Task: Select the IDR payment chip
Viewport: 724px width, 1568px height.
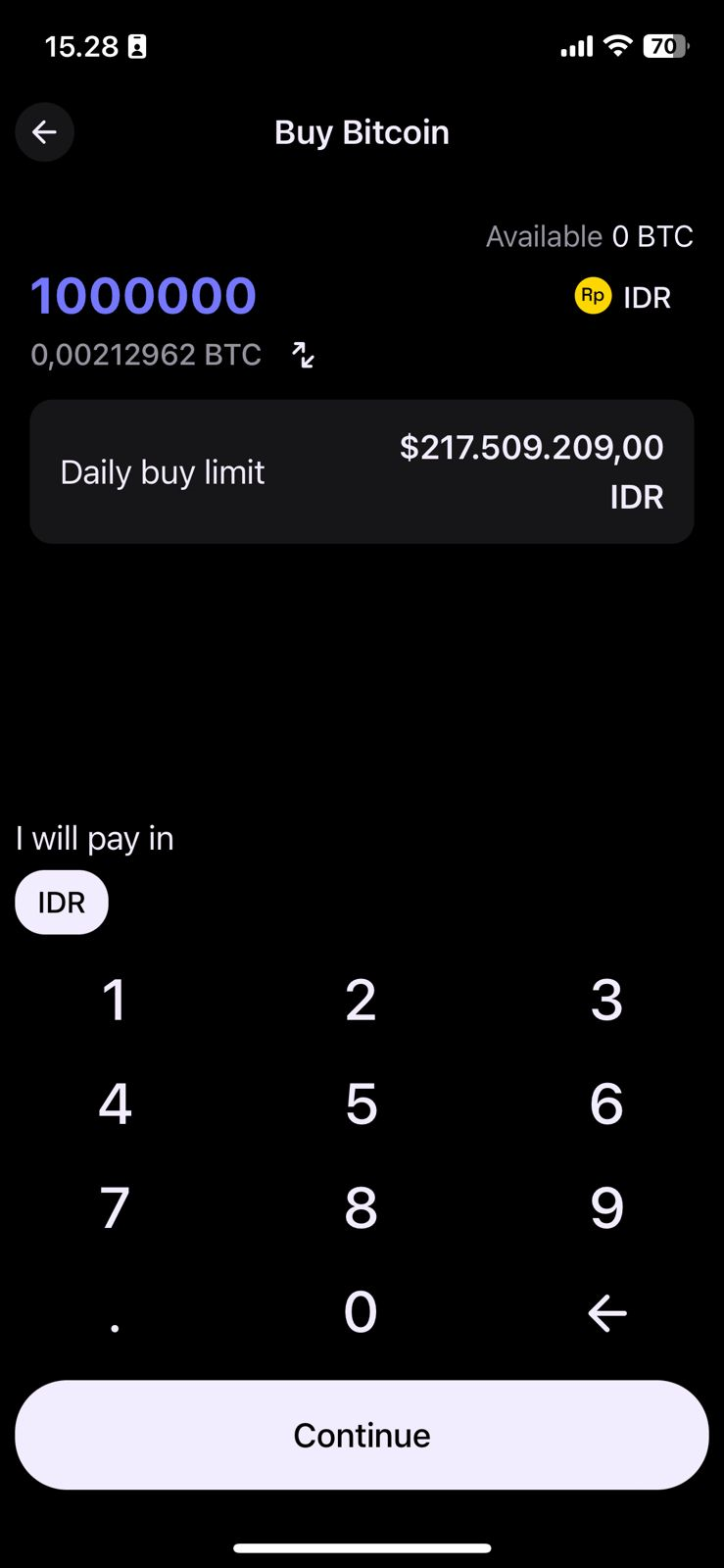Action: point(62,903)
